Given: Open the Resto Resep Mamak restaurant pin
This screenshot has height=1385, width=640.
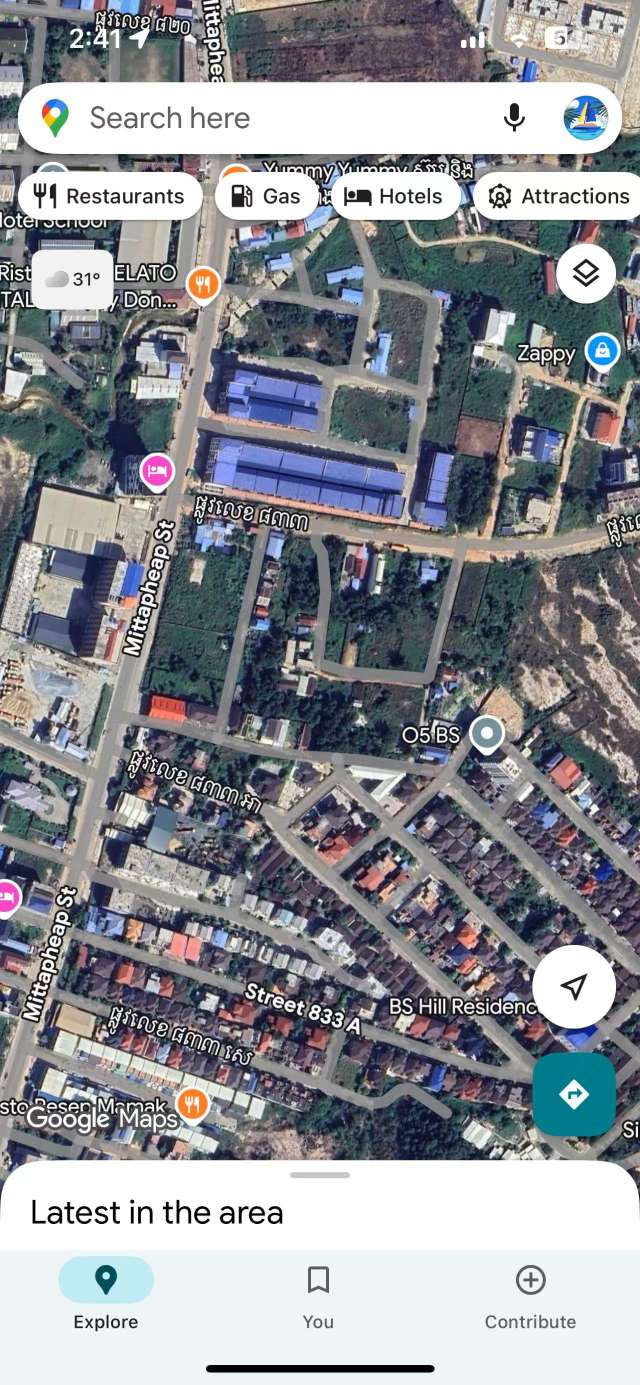Looking at the screenshot, I should point(192,1104).
